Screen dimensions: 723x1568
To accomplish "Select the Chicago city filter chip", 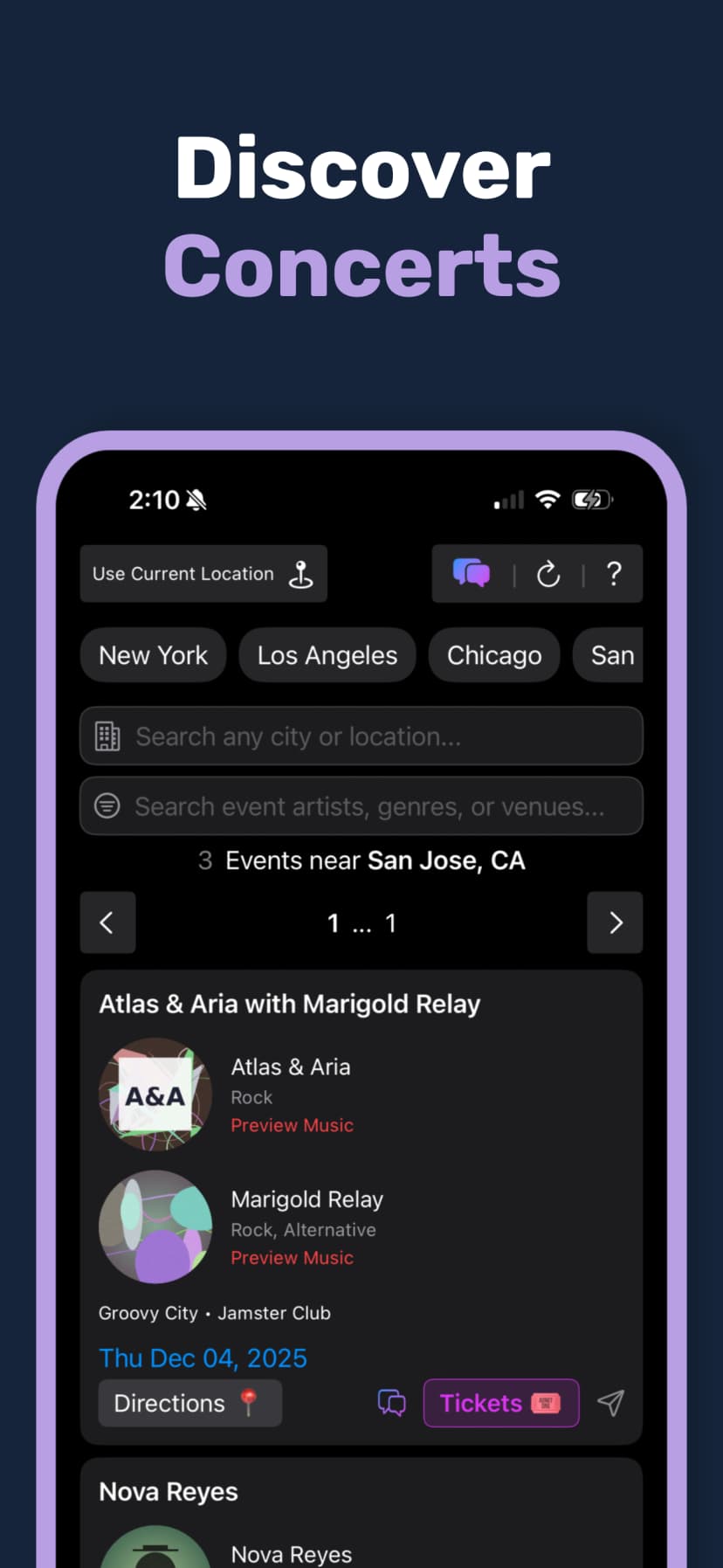I will (x=493, y=655).
